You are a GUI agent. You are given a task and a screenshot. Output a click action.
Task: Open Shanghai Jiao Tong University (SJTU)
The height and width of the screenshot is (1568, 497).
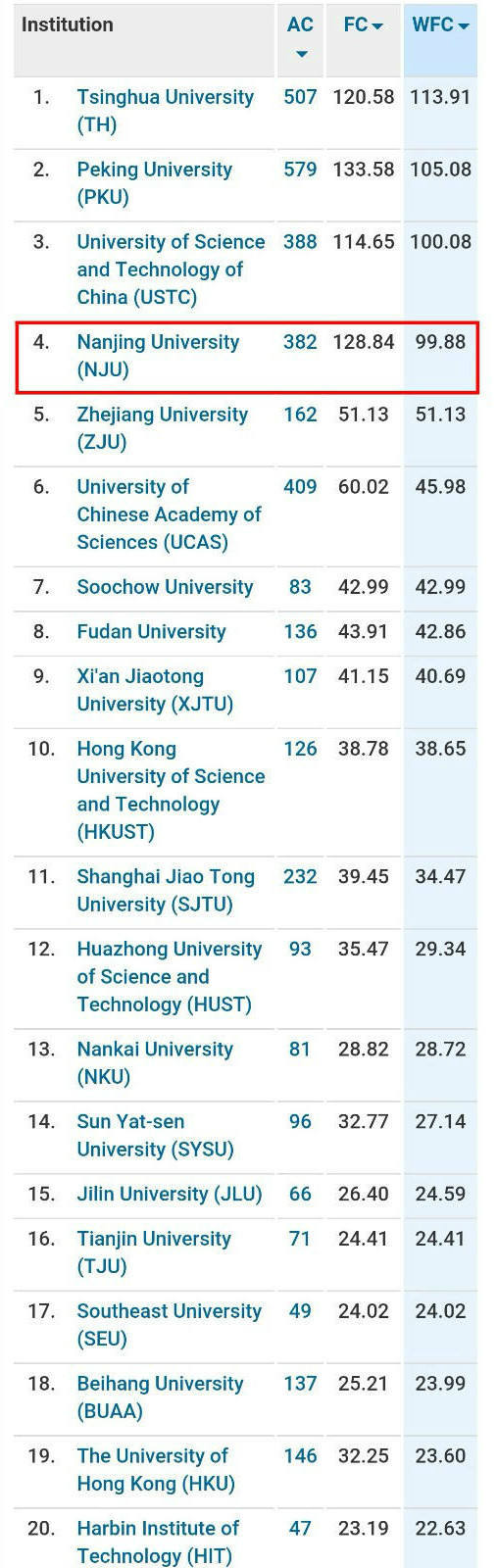[166, 891]
